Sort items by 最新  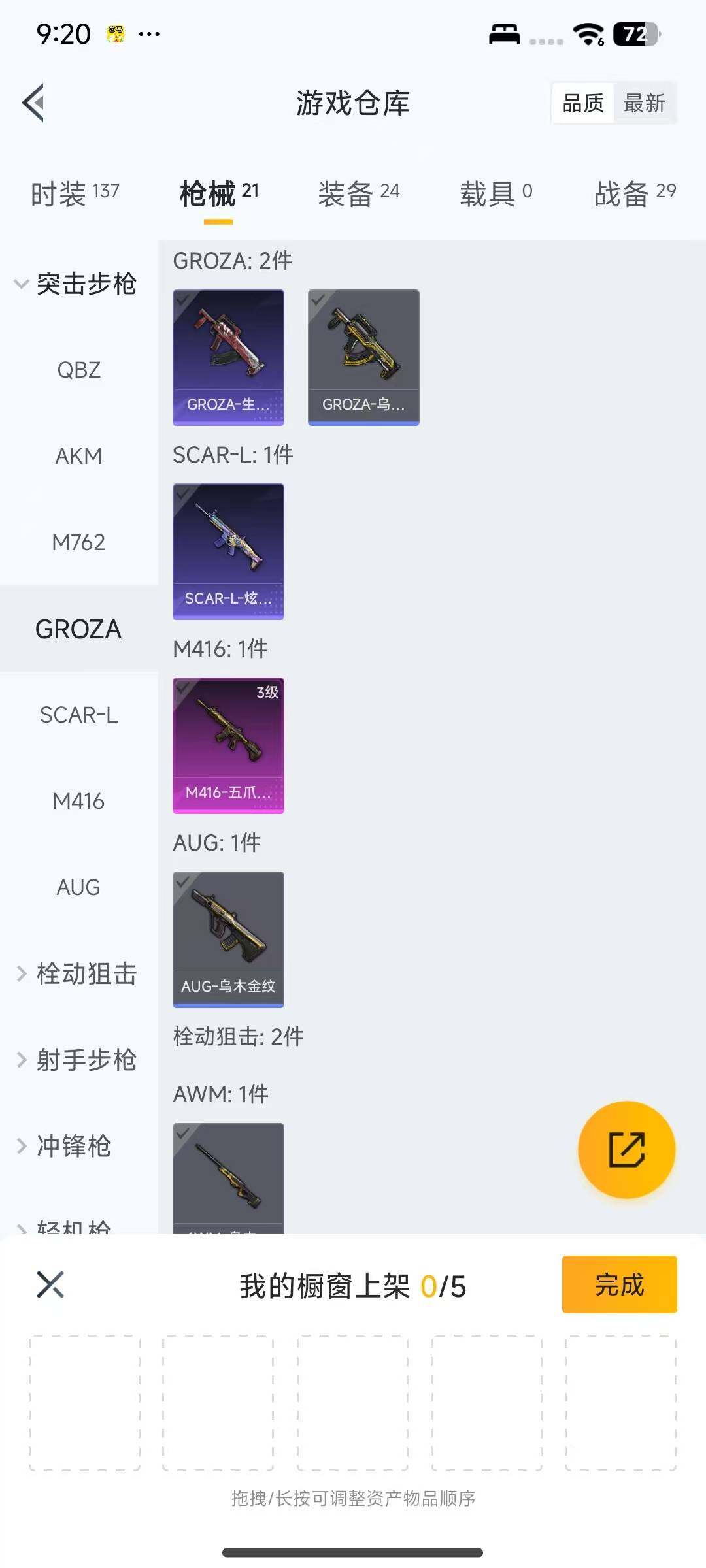[x=645, y=103]
